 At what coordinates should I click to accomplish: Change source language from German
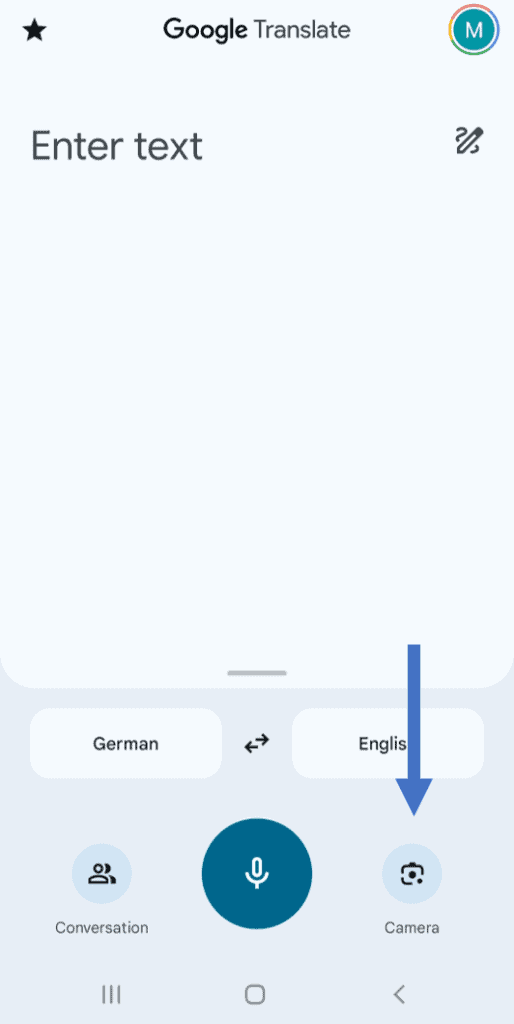click(125, 743)
